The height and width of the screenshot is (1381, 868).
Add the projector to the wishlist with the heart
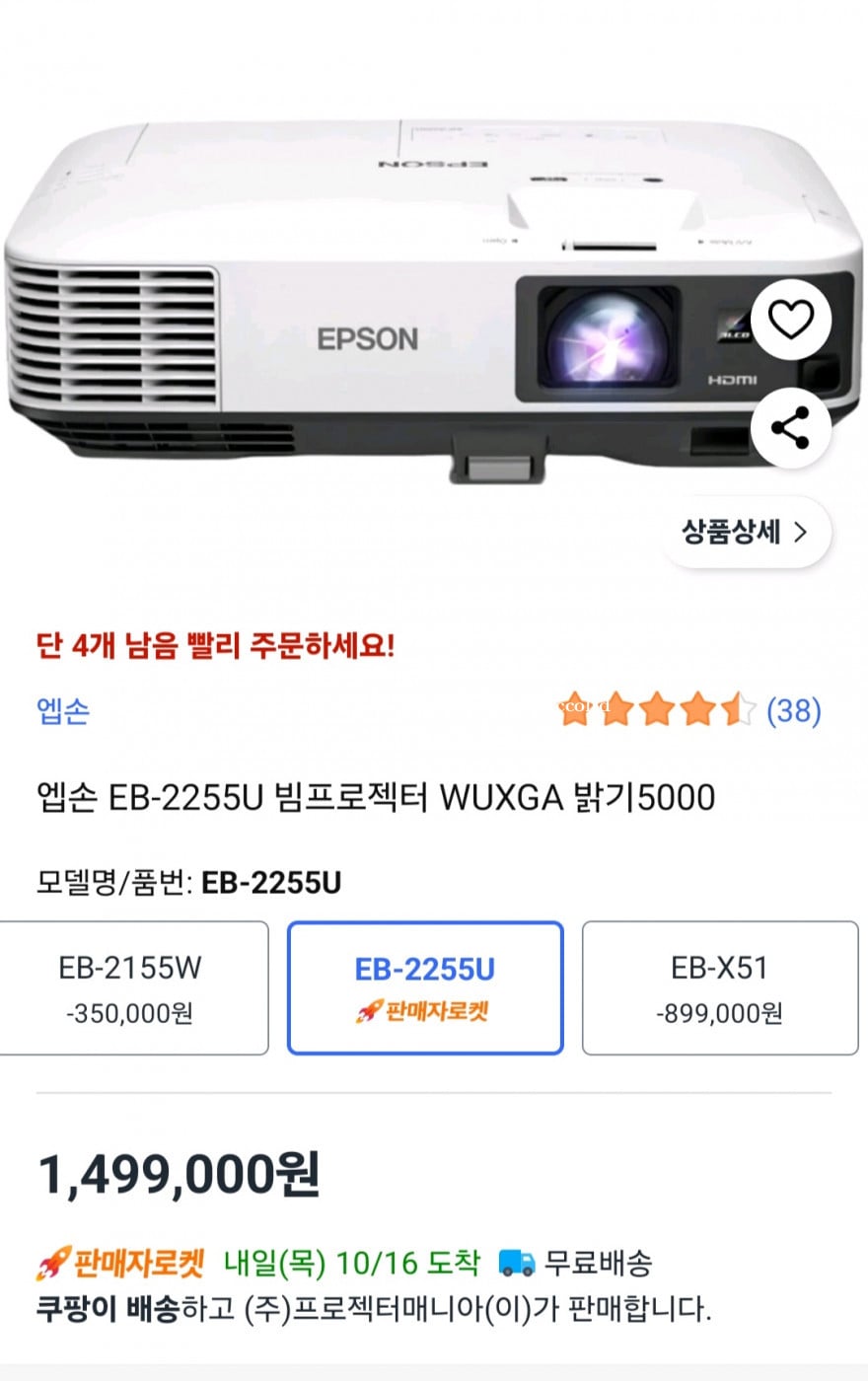pos(790,320)
